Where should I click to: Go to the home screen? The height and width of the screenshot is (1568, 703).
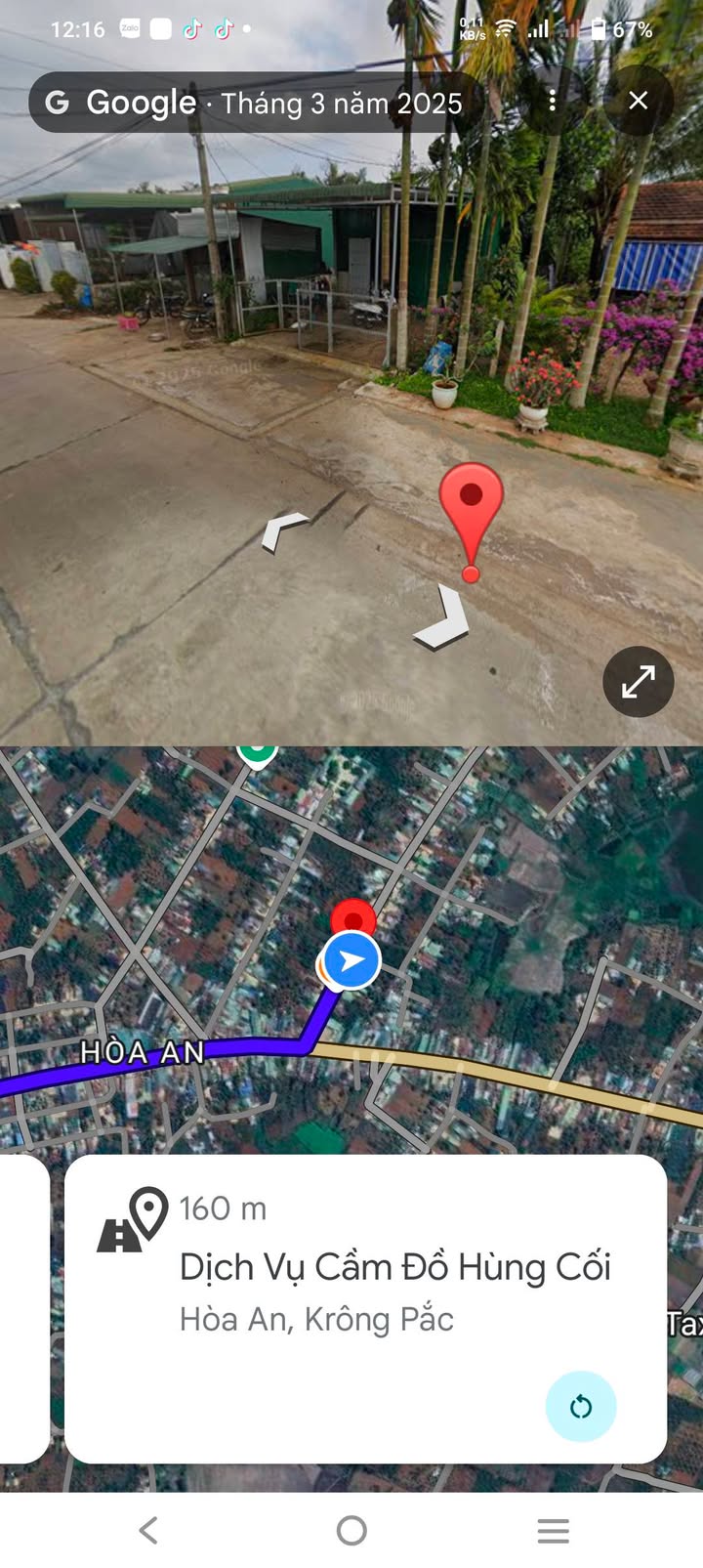tap(351, 1530)
